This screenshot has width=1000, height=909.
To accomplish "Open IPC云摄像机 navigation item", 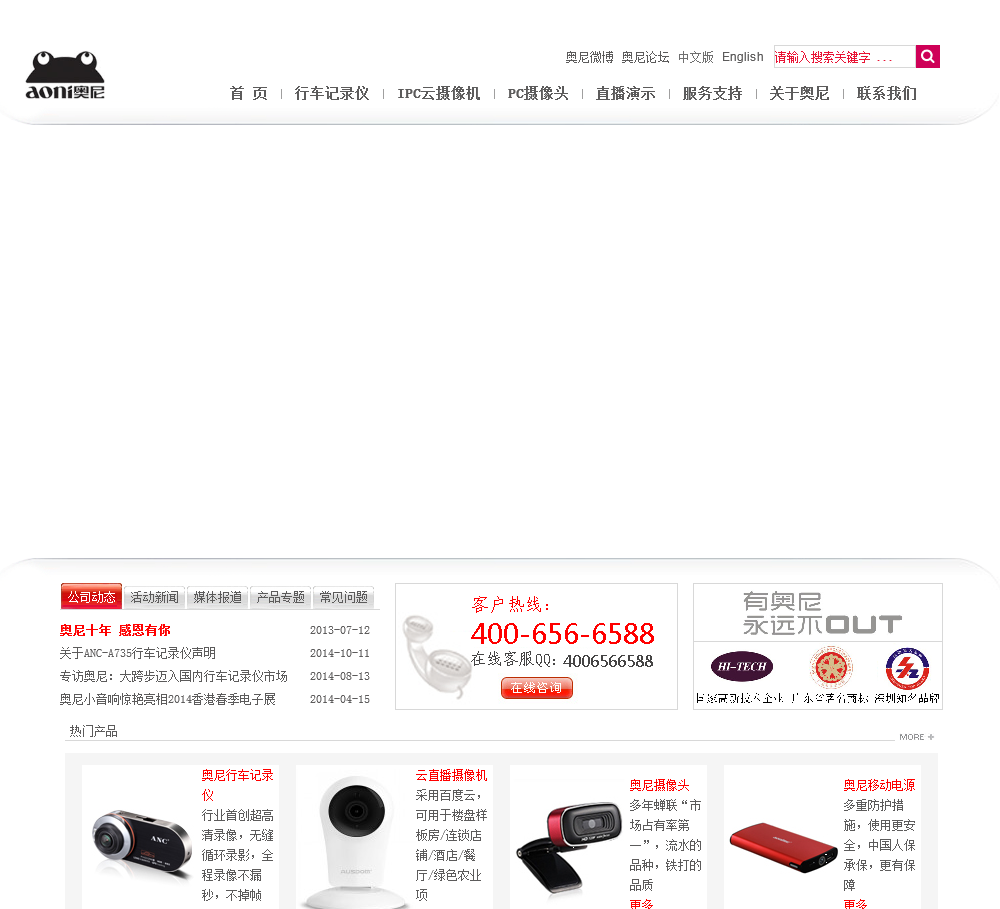I will click(x=439, y=93).
